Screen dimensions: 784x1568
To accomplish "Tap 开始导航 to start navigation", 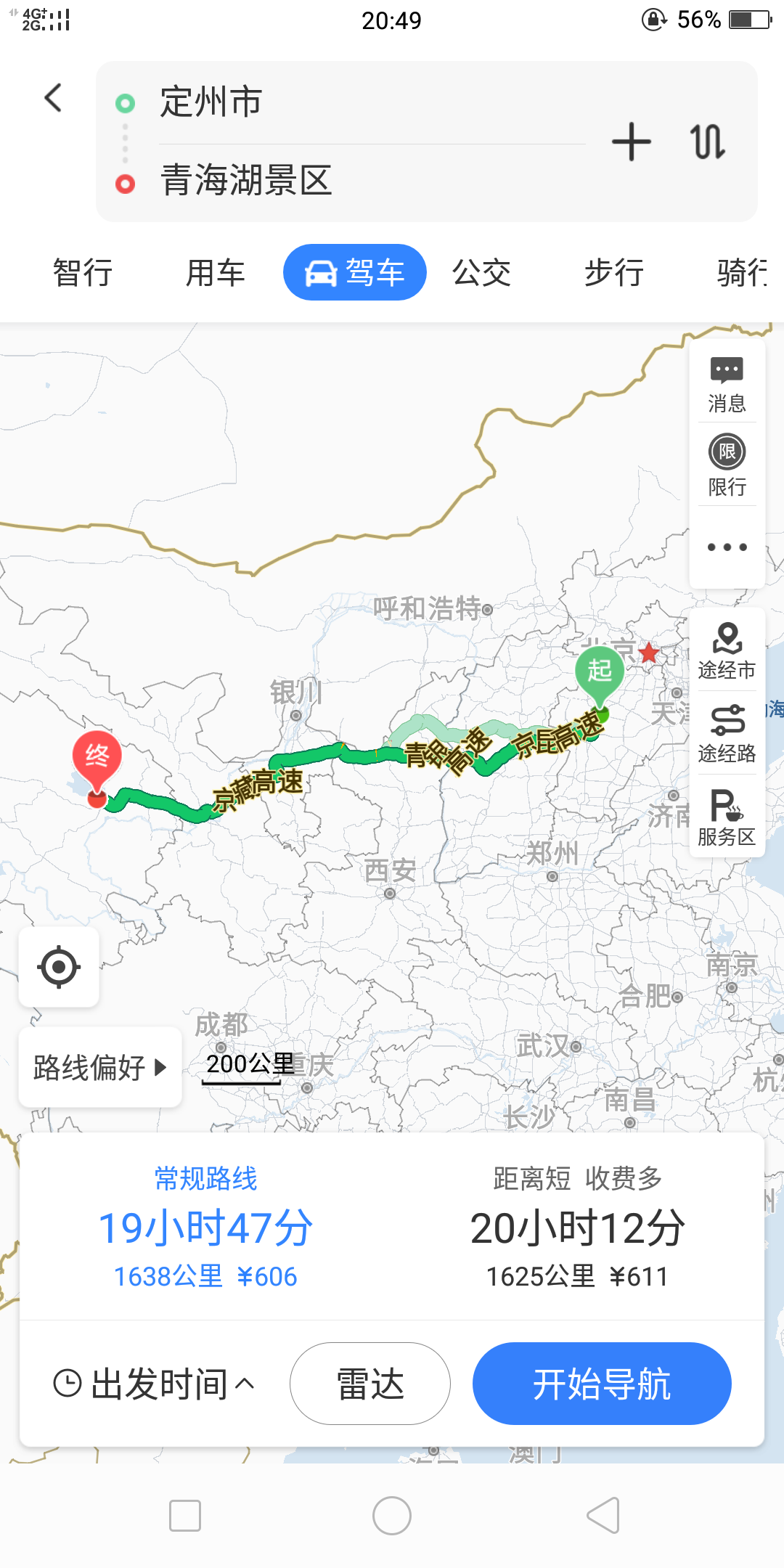I will tap(602, 1384).
